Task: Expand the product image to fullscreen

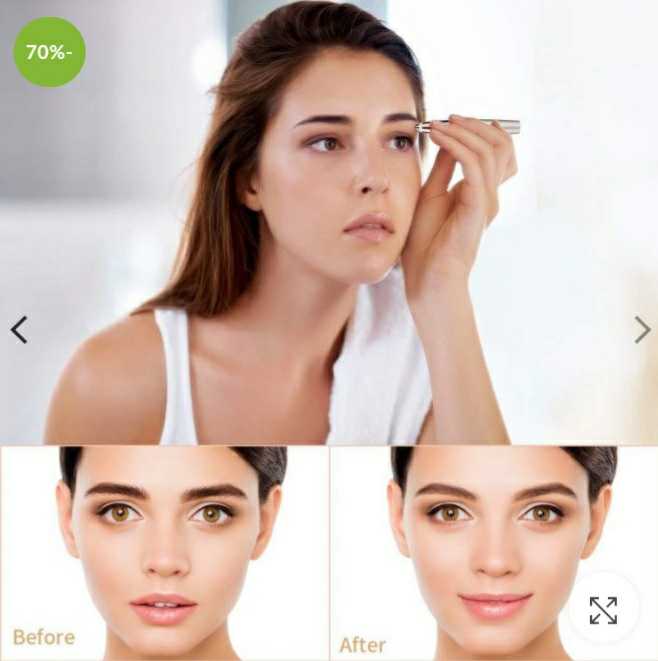Action: tap(603, 610)
